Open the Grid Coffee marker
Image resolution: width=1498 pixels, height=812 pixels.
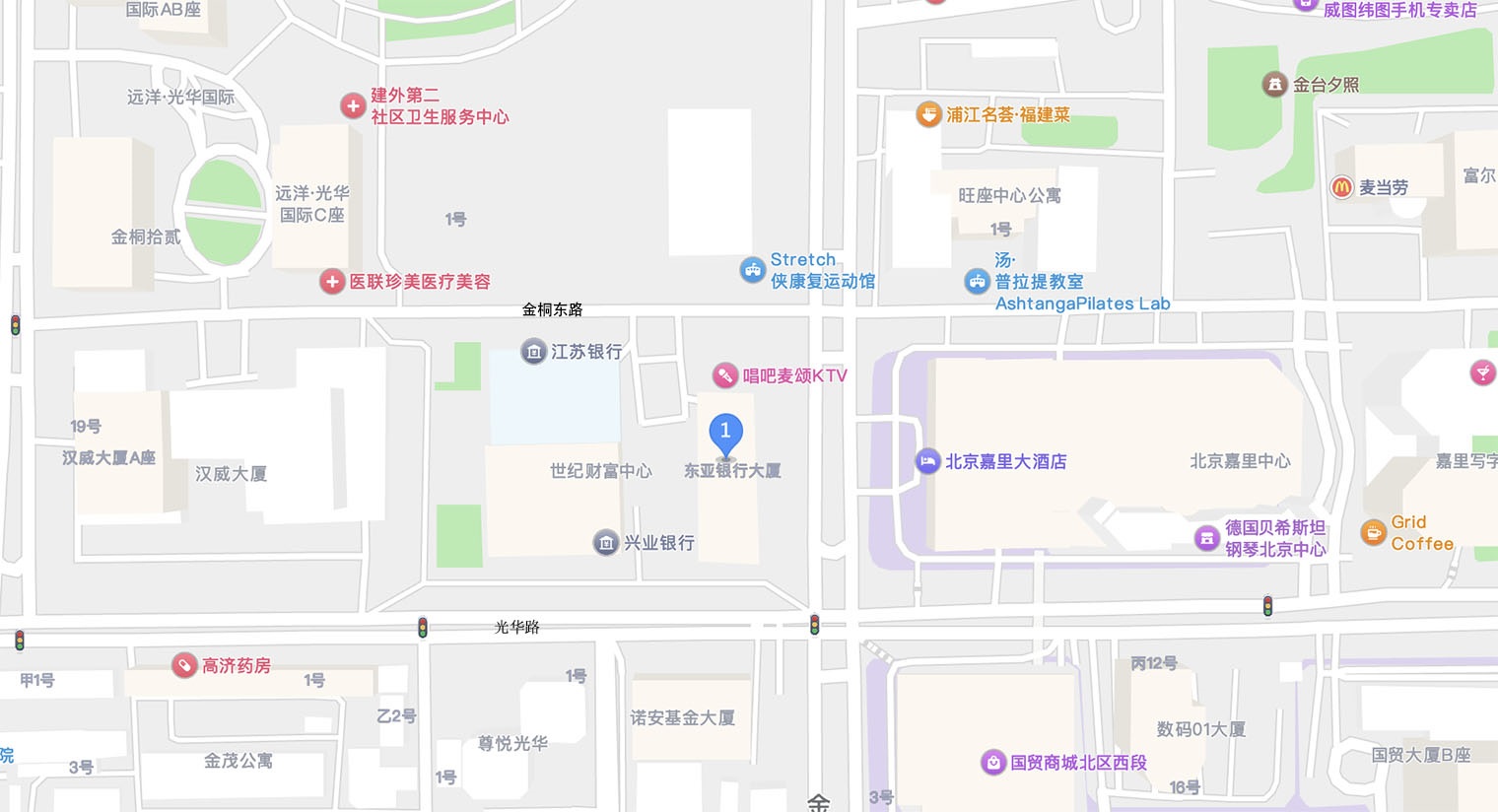1373,533
